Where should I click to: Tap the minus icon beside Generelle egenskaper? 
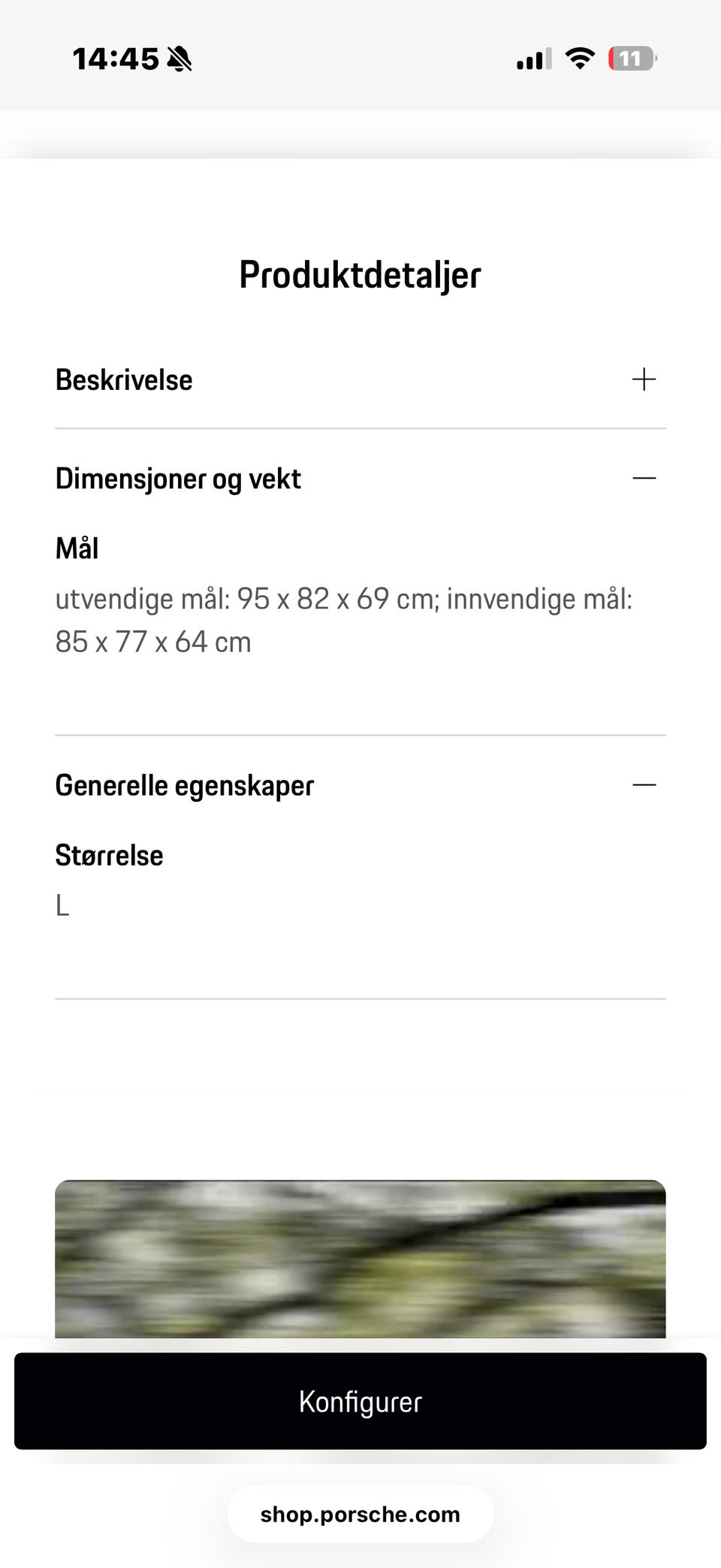644,784
